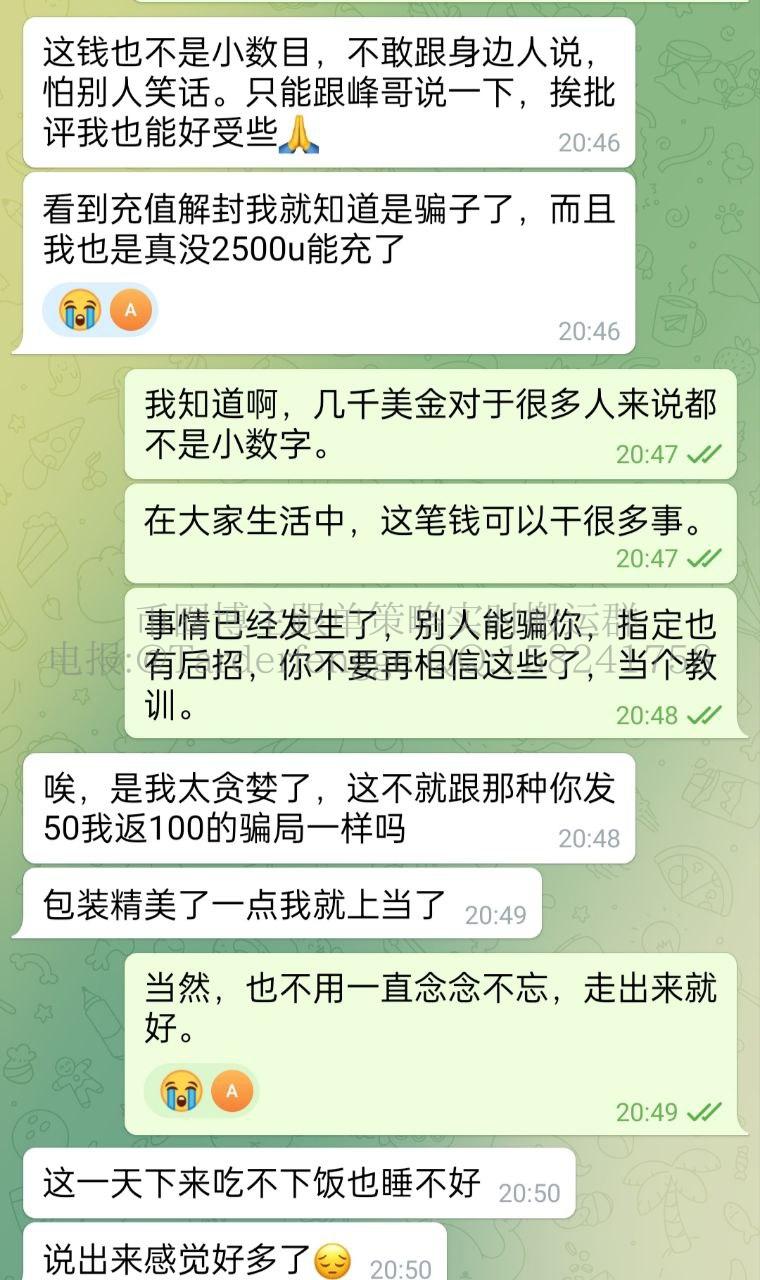Screen dimensions: 760x1280
Task: Tap the crying reaction under the 走出来就好 message
Action: pyautogui.click(x=182, y=1090)
